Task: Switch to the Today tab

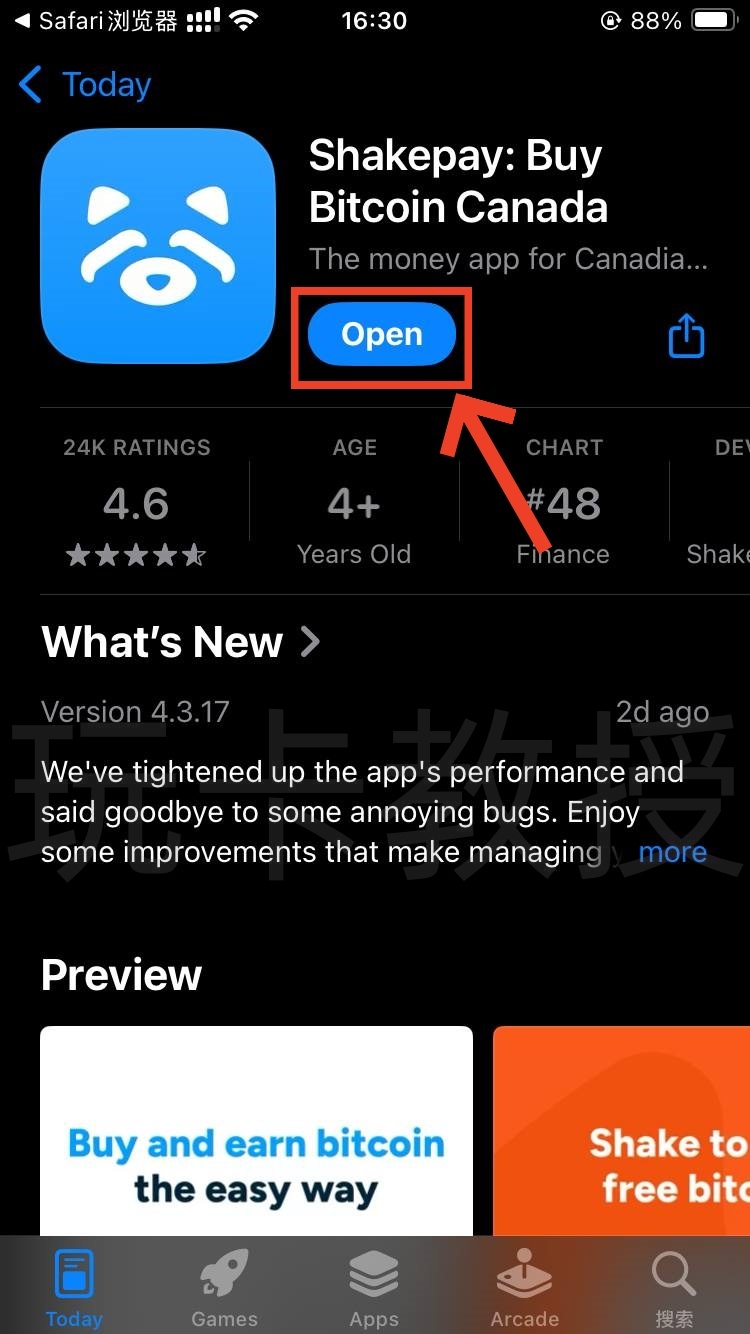Action: 74,1289
